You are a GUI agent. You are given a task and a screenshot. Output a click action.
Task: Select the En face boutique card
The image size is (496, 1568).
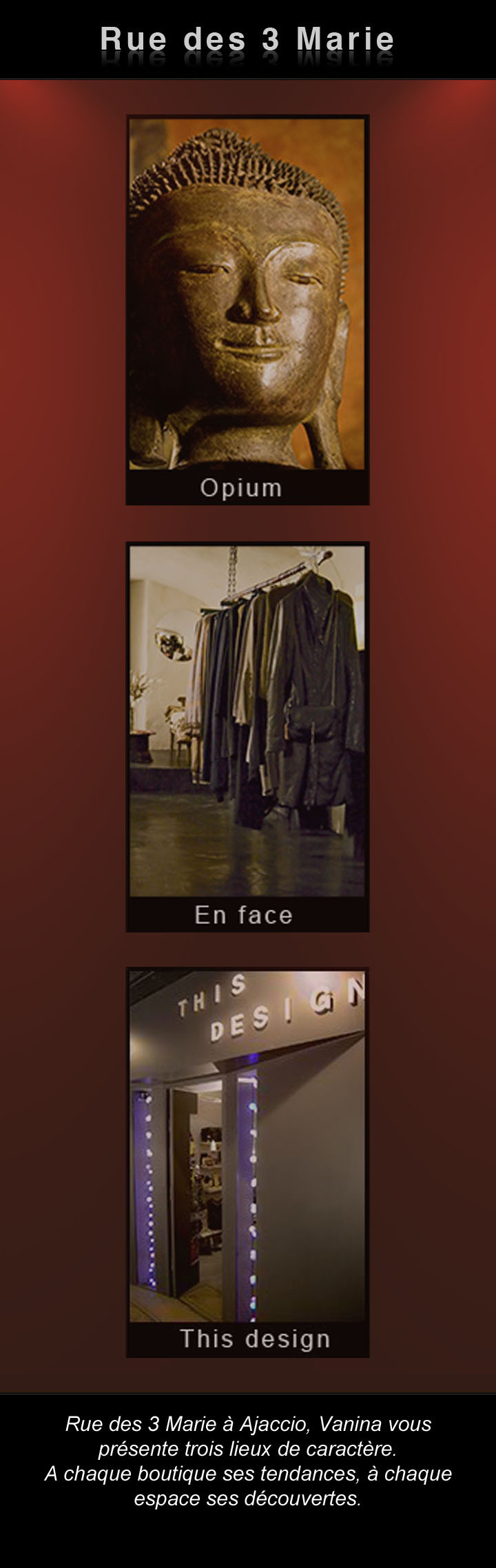[247, 736]
